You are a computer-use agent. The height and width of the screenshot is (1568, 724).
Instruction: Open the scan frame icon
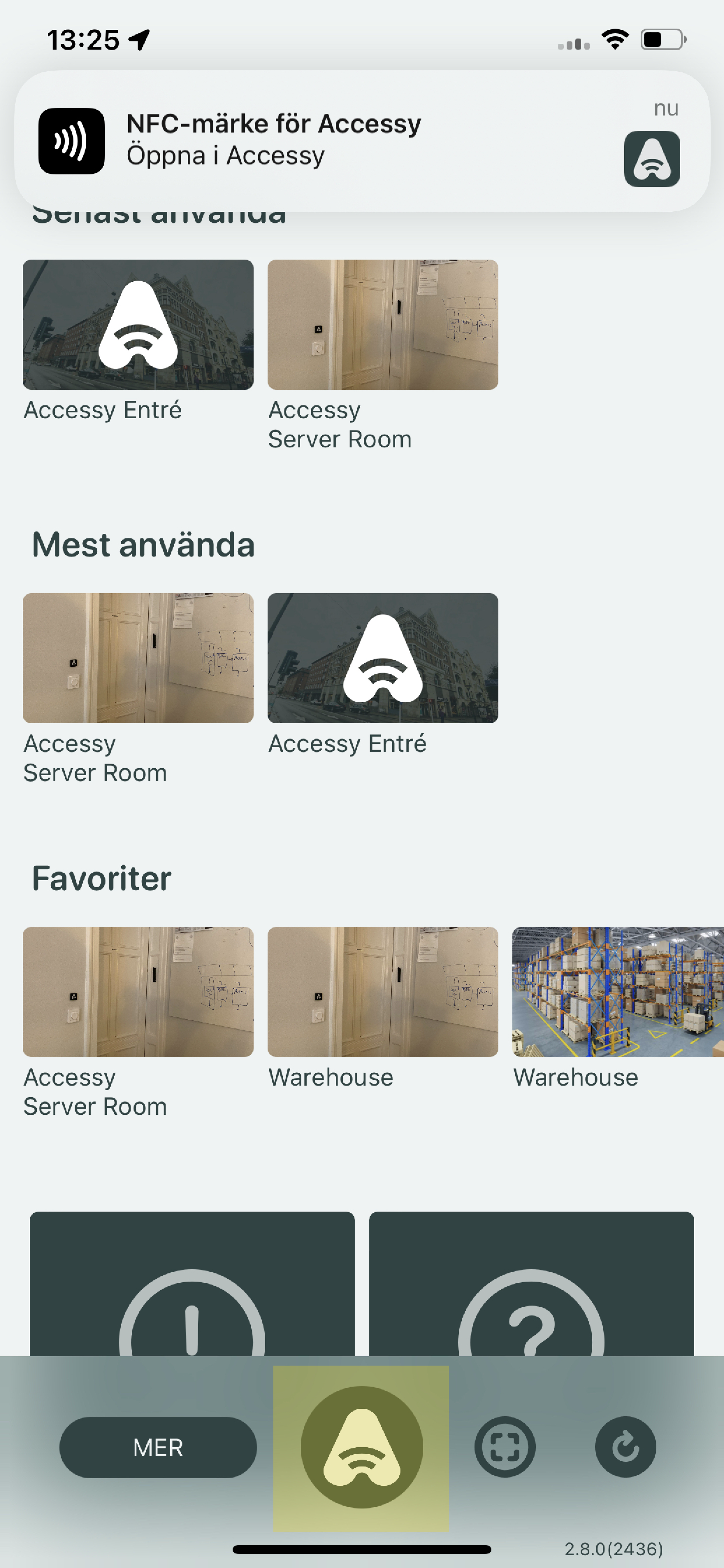(x=505, y=1447)
